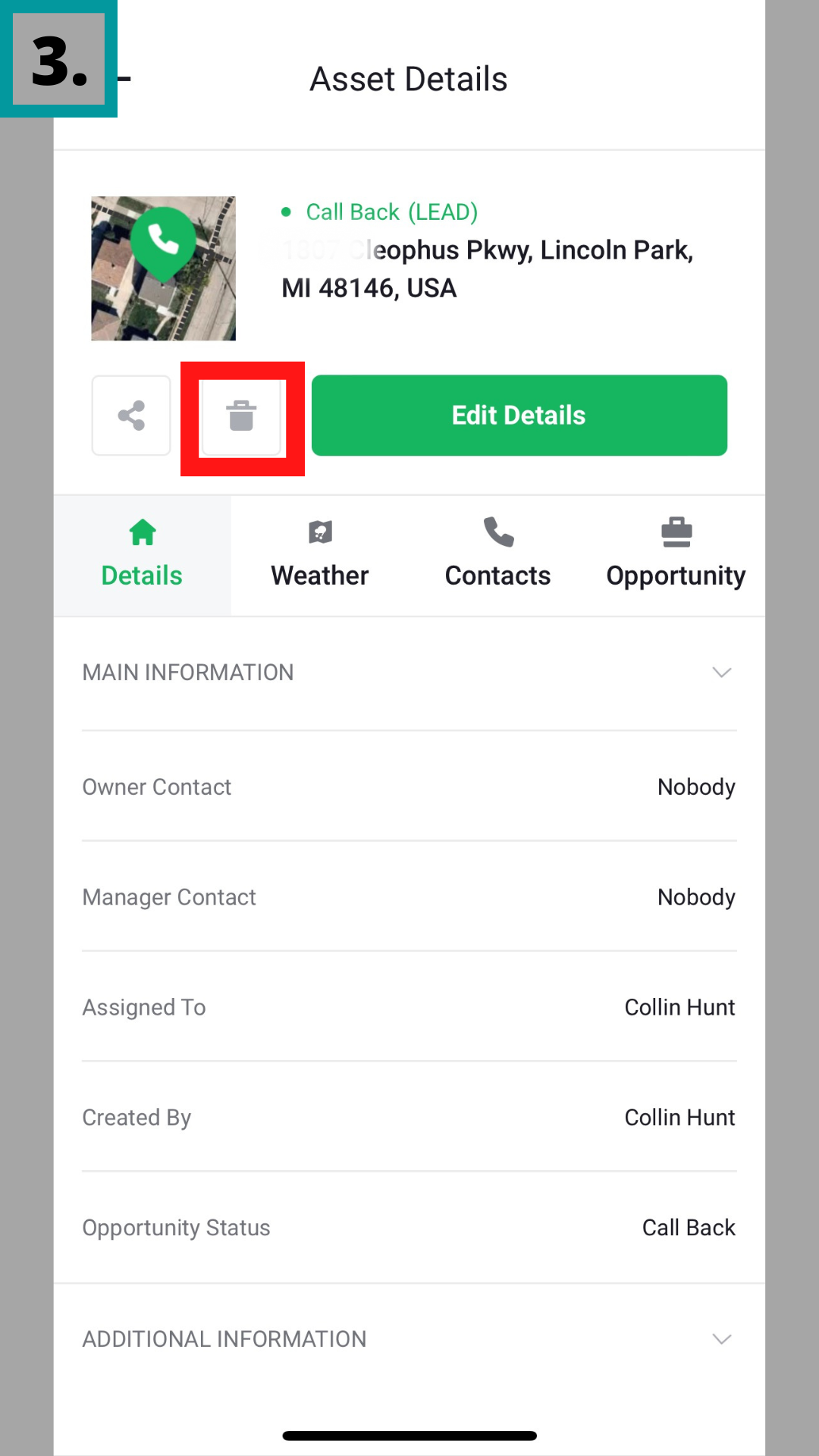Expand the Additional Information section
The width and height of the screenshot is (819, 1456).
click(x=721, y=1339)
